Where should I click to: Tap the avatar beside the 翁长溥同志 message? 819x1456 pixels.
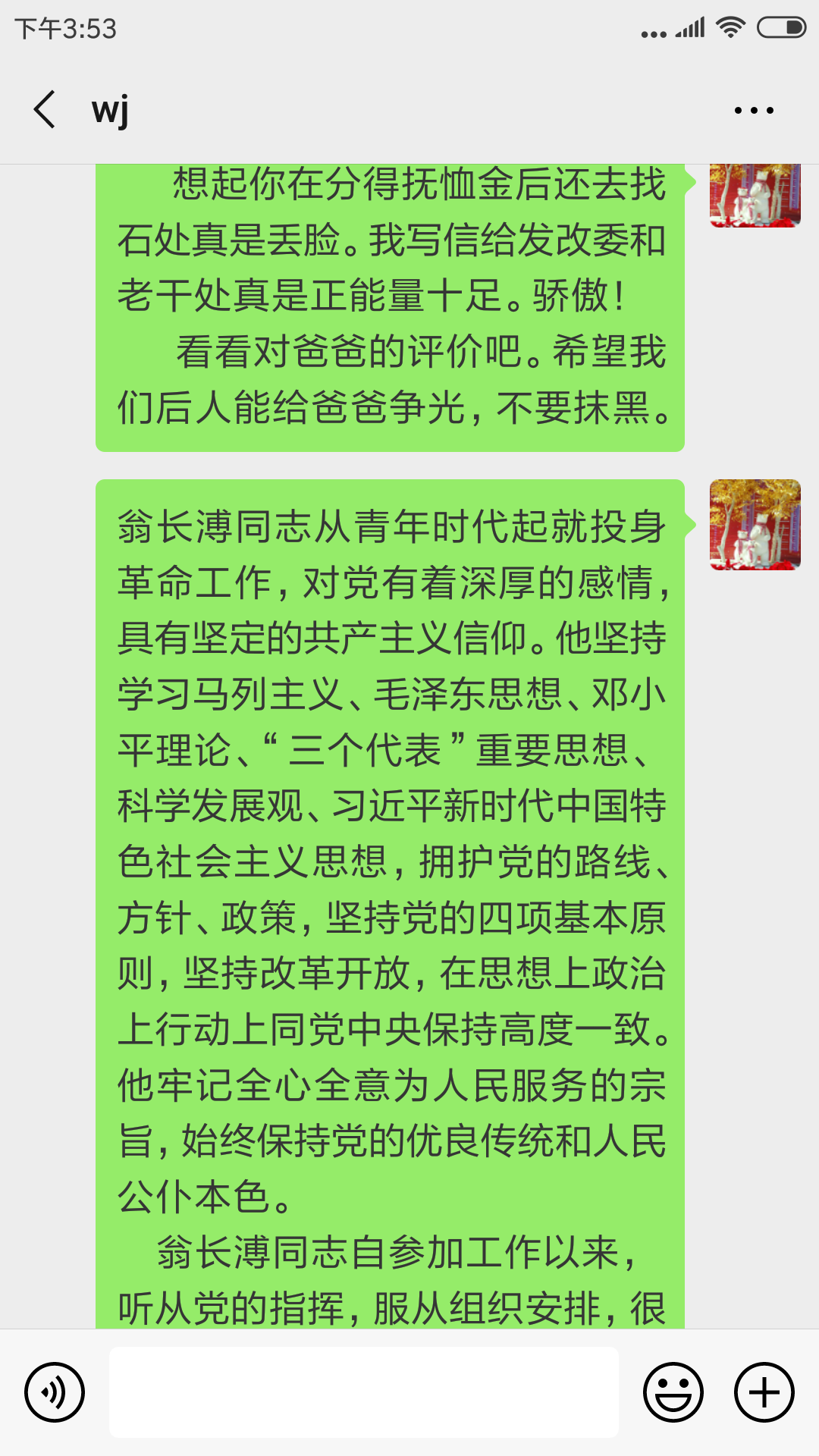pyautogui.click(x=755, y=525)
